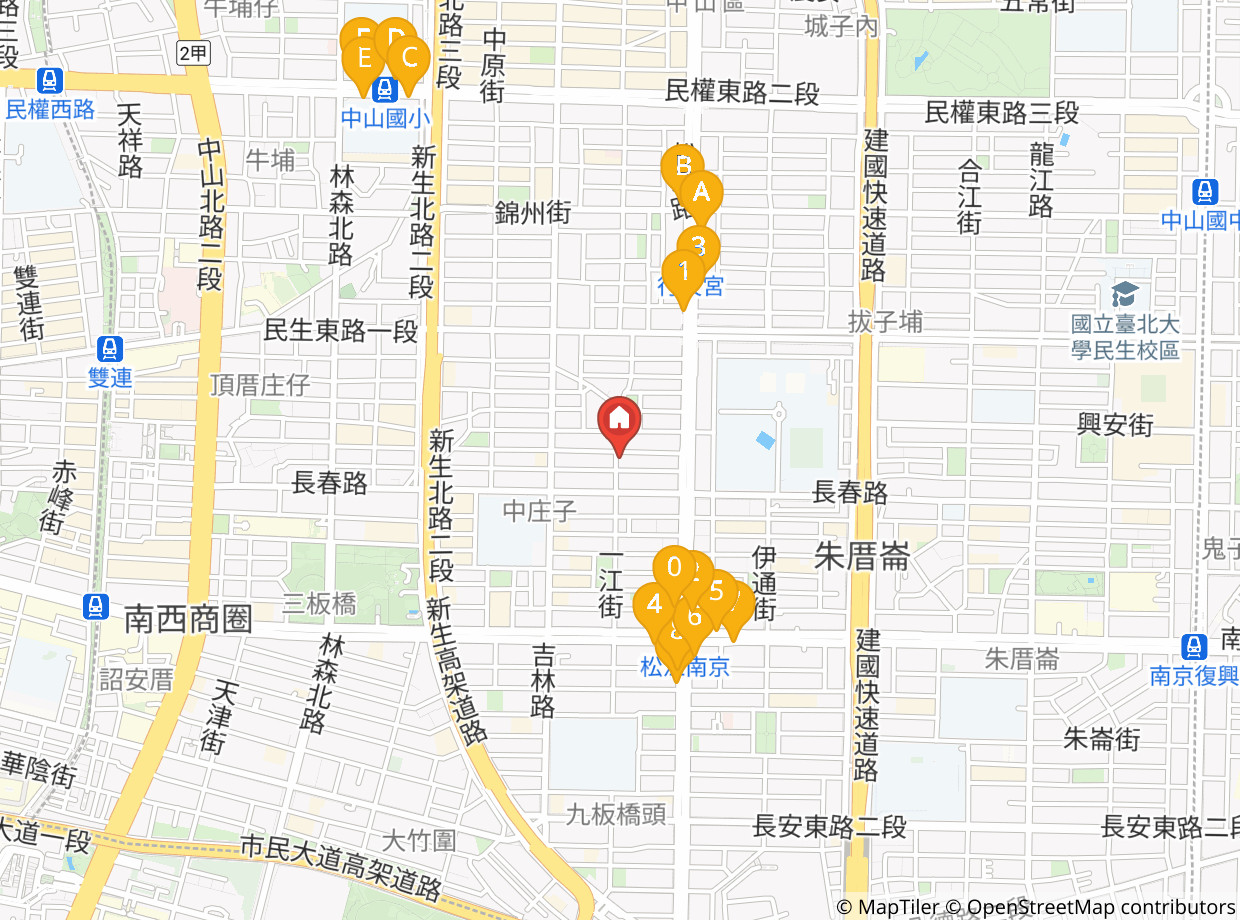The height and width of the screenshot is (920, 1240).
Task: Select marker A on the map
Action: pyautogui.click(x=702, y=190)
